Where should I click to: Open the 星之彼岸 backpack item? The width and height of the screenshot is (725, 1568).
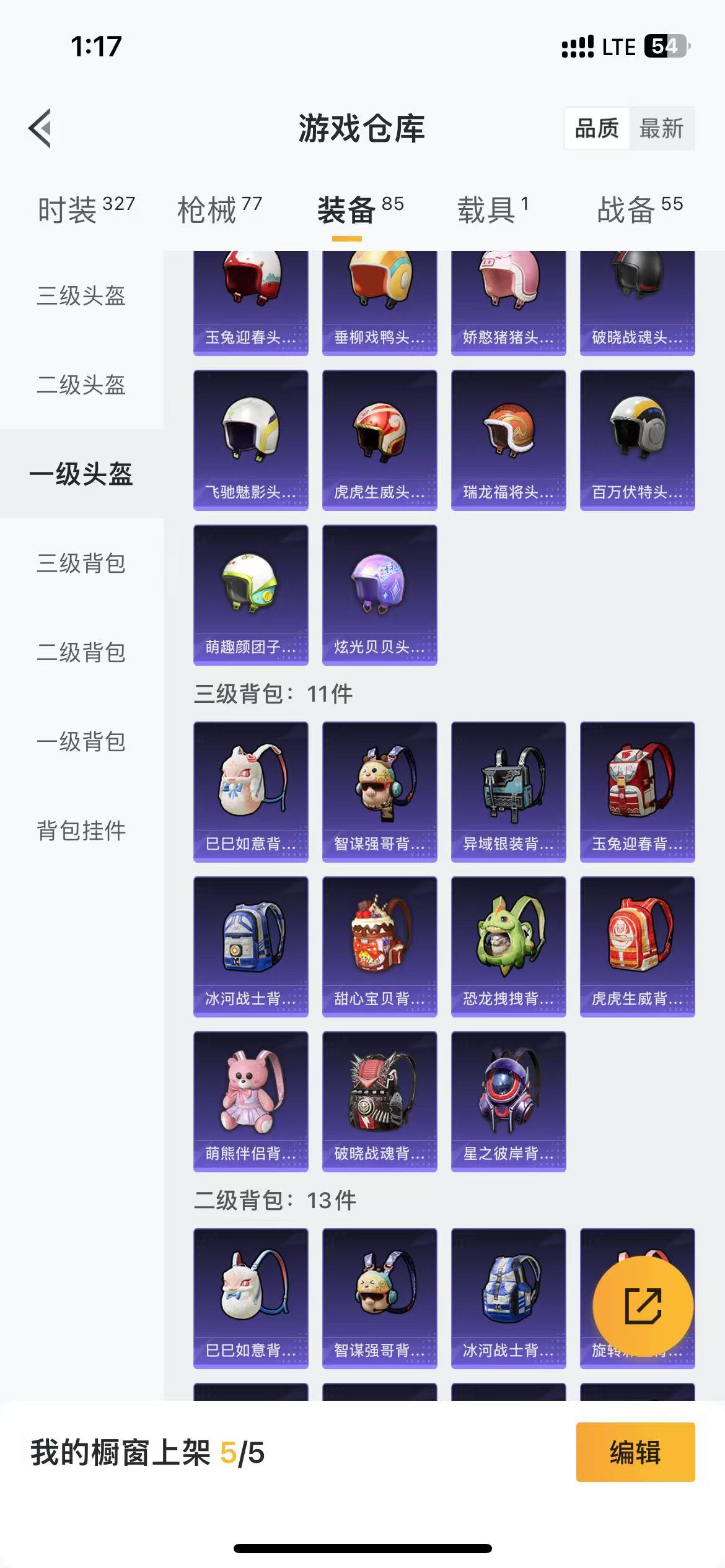click(x=509, y=1102)
